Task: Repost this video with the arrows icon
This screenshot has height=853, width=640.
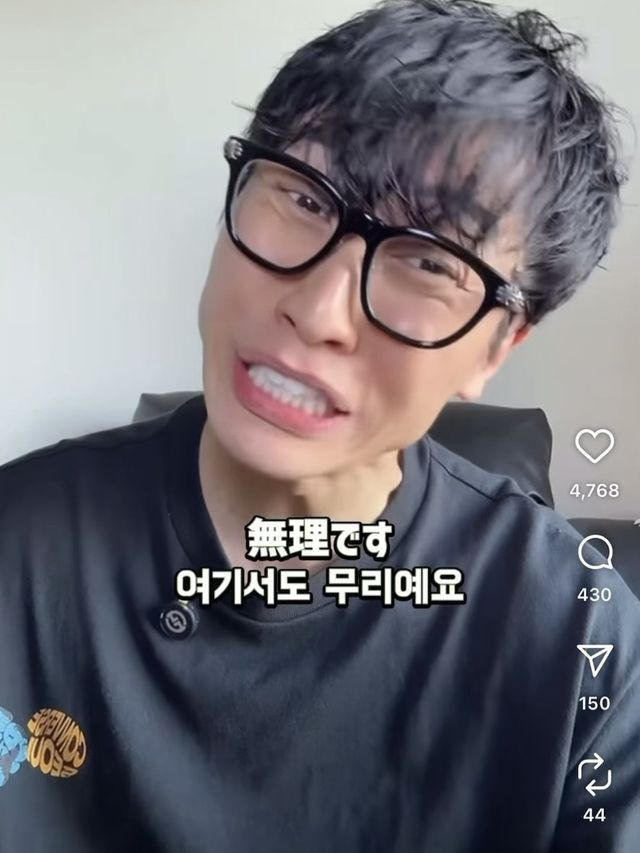Action: coord(594,773)
